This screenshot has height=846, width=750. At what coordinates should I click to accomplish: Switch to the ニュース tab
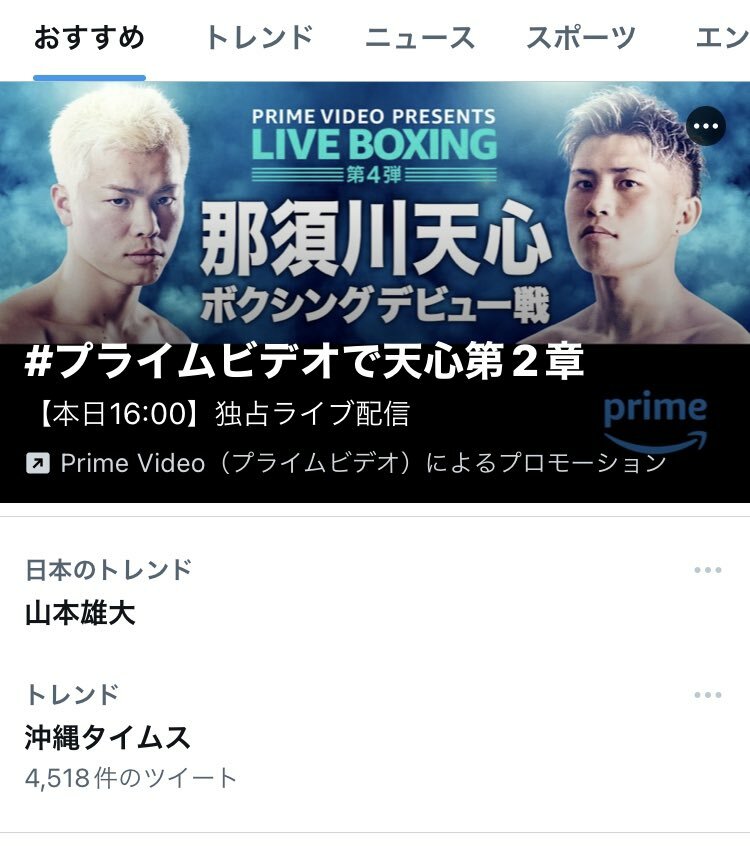coord(419,39)
